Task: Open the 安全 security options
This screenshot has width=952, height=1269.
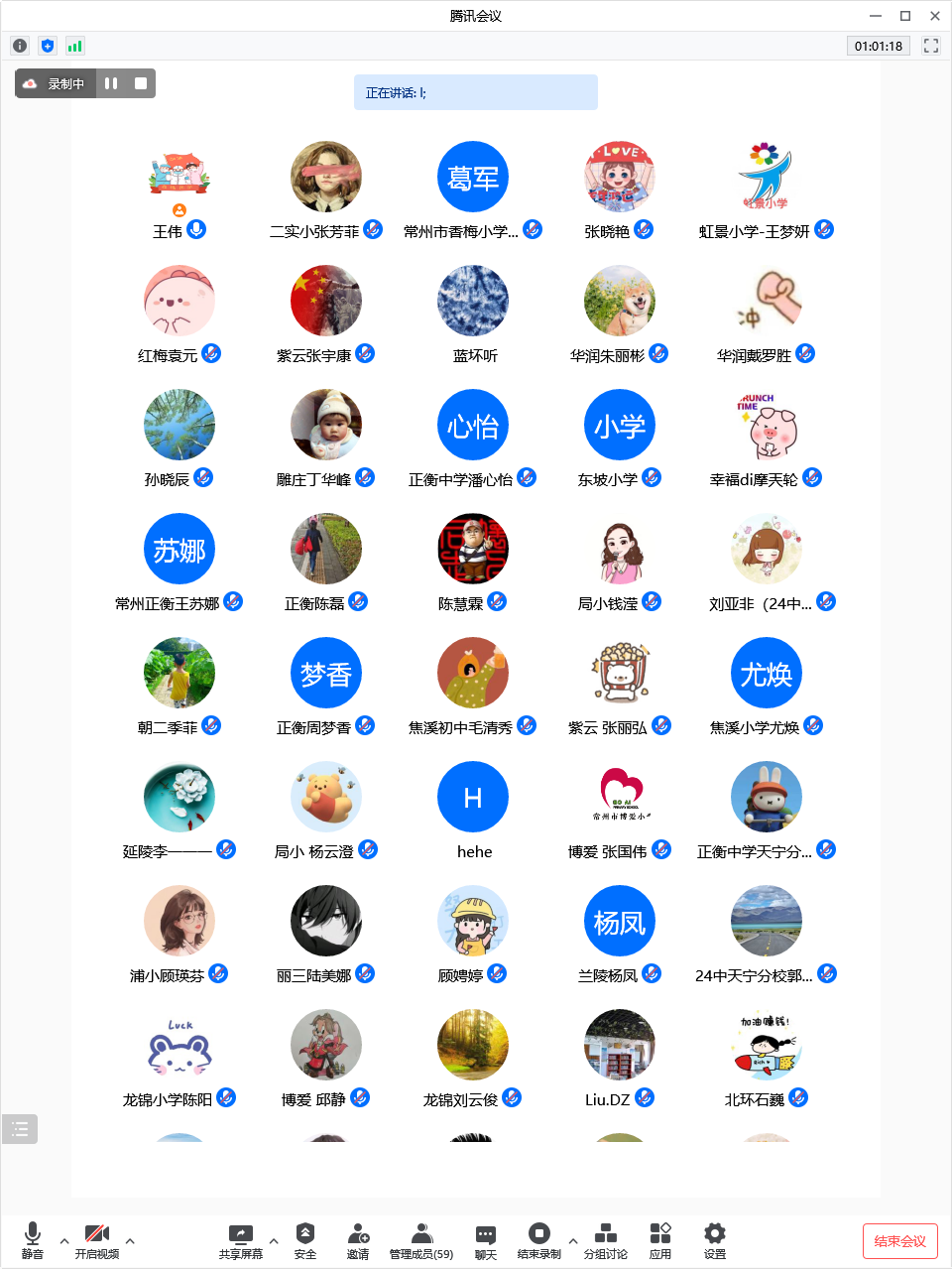Action: pos(305,1240)
